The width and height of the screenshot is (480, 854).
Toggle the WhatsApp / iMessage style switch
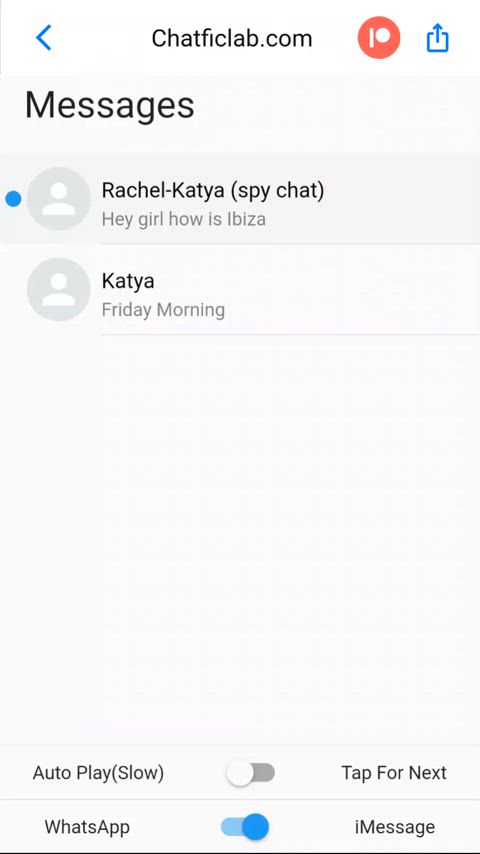(245, 827)
